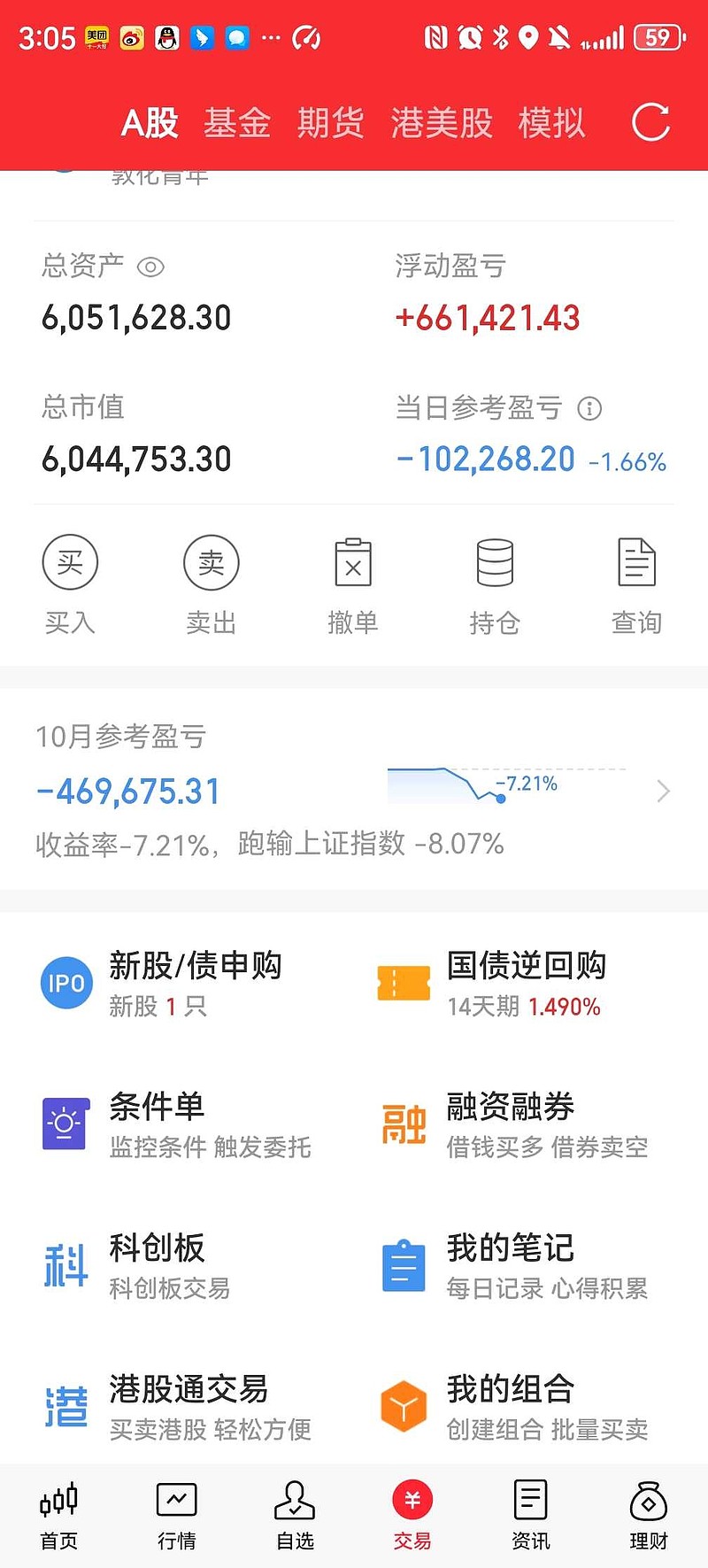Open IPO 新股/债申购 subscription
The image size is (708, 1568).
(65, 983)
